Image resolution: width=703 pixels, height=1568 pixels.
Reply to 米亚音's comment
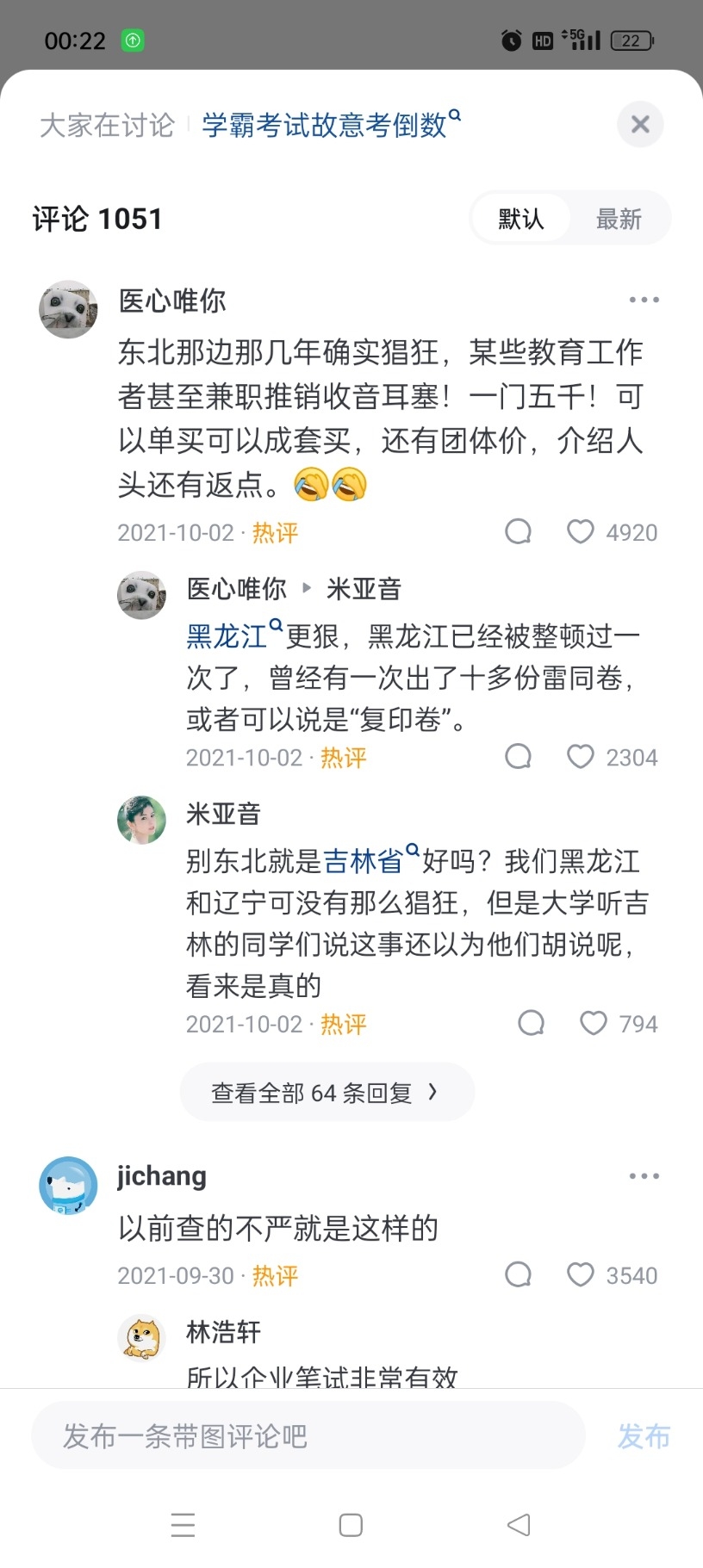pos(531,1023)
